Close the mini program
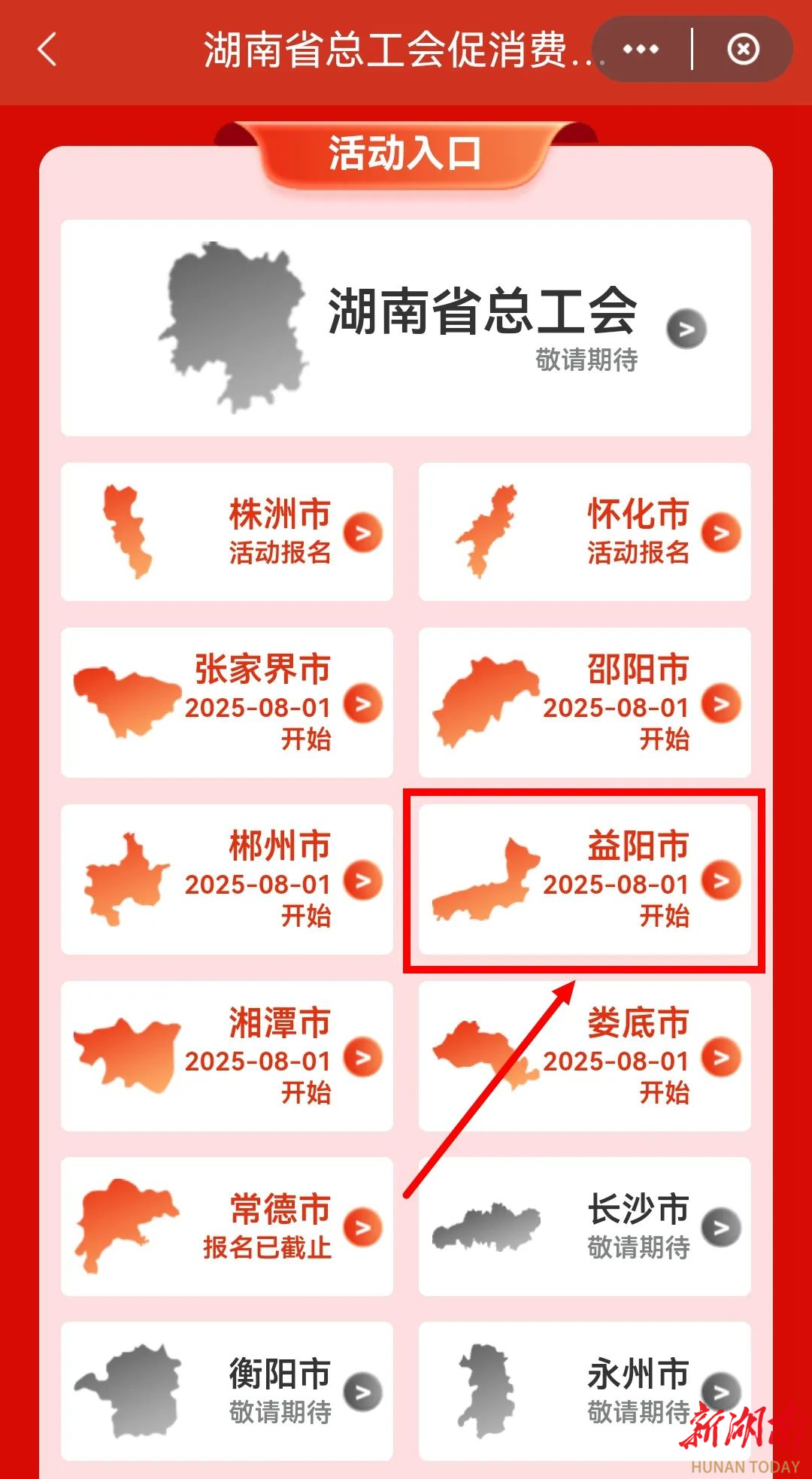Screen dimensions: 812x1479 (743, 50)
